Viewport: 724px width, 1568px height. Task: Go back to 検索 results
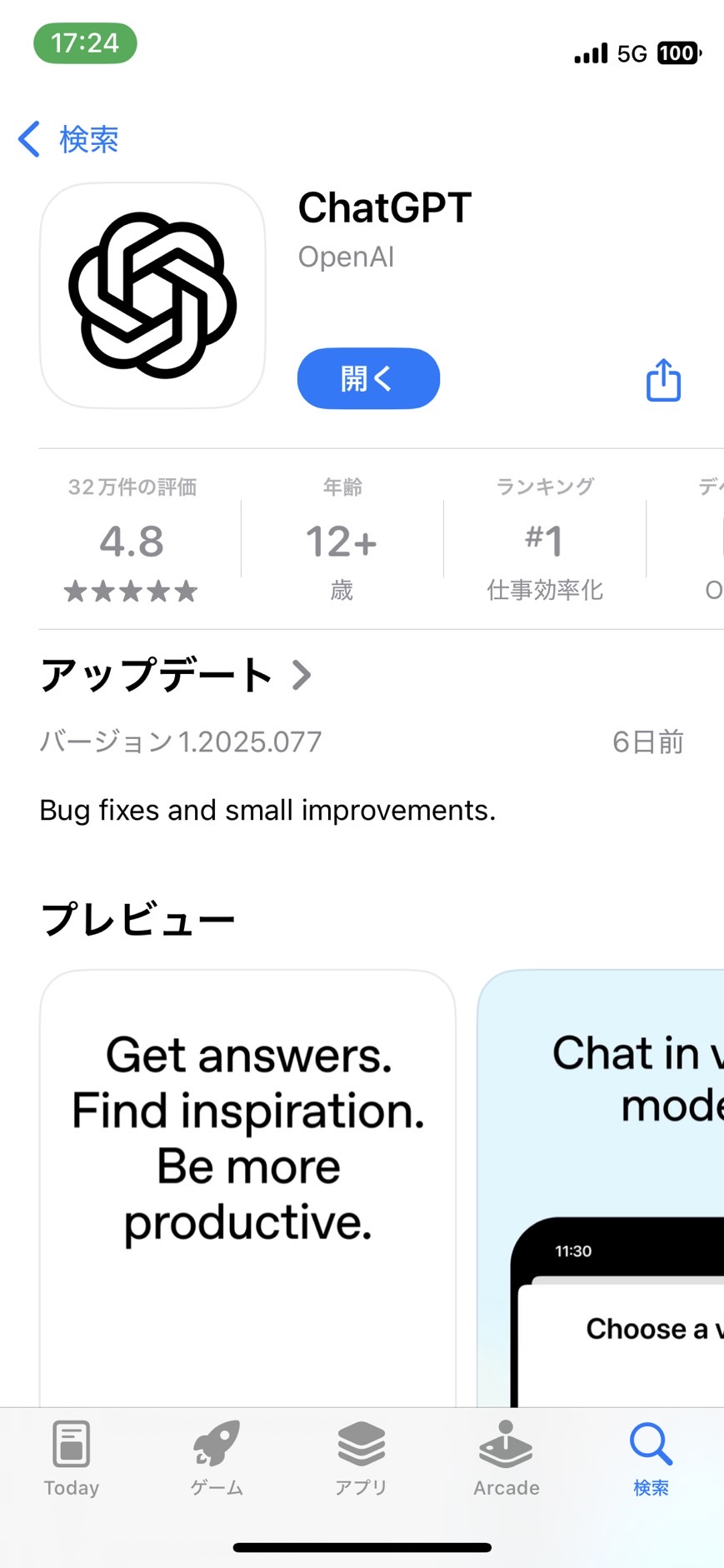(68, 139)
